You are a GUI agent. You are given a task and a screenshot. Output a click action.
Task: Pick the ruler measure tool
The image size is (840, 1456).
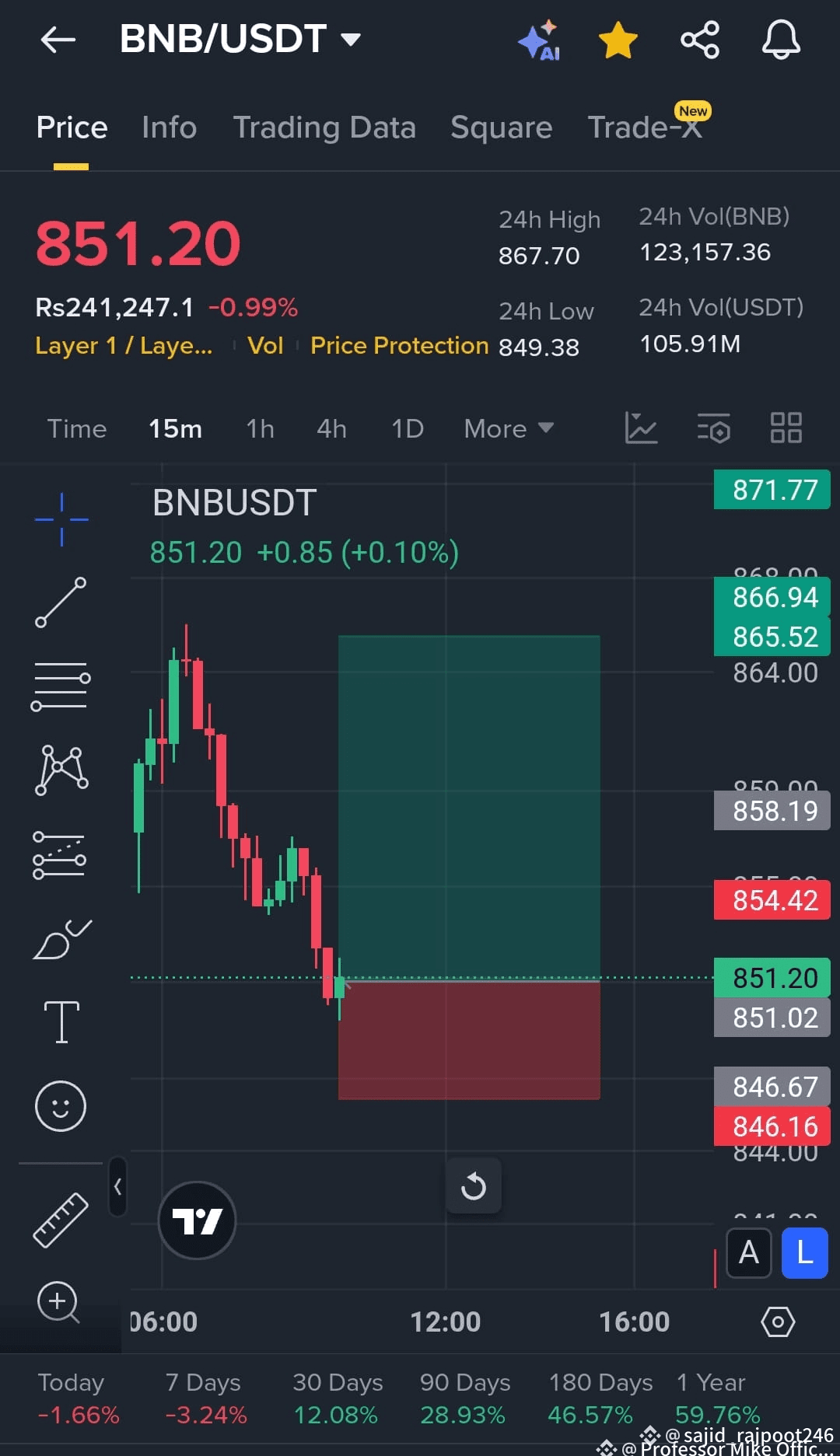[x=61, y=1220]
